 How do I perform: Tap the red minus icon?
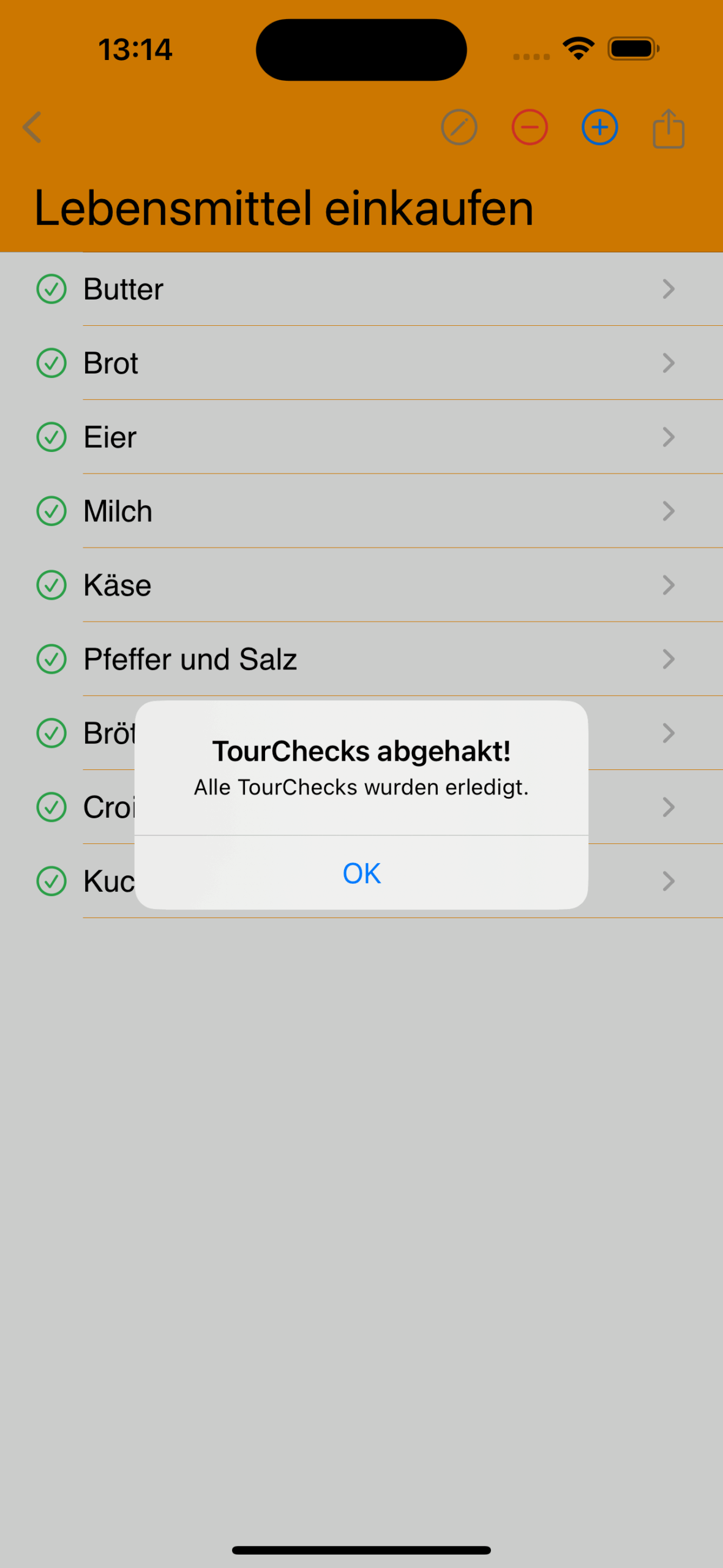point(530,127)
